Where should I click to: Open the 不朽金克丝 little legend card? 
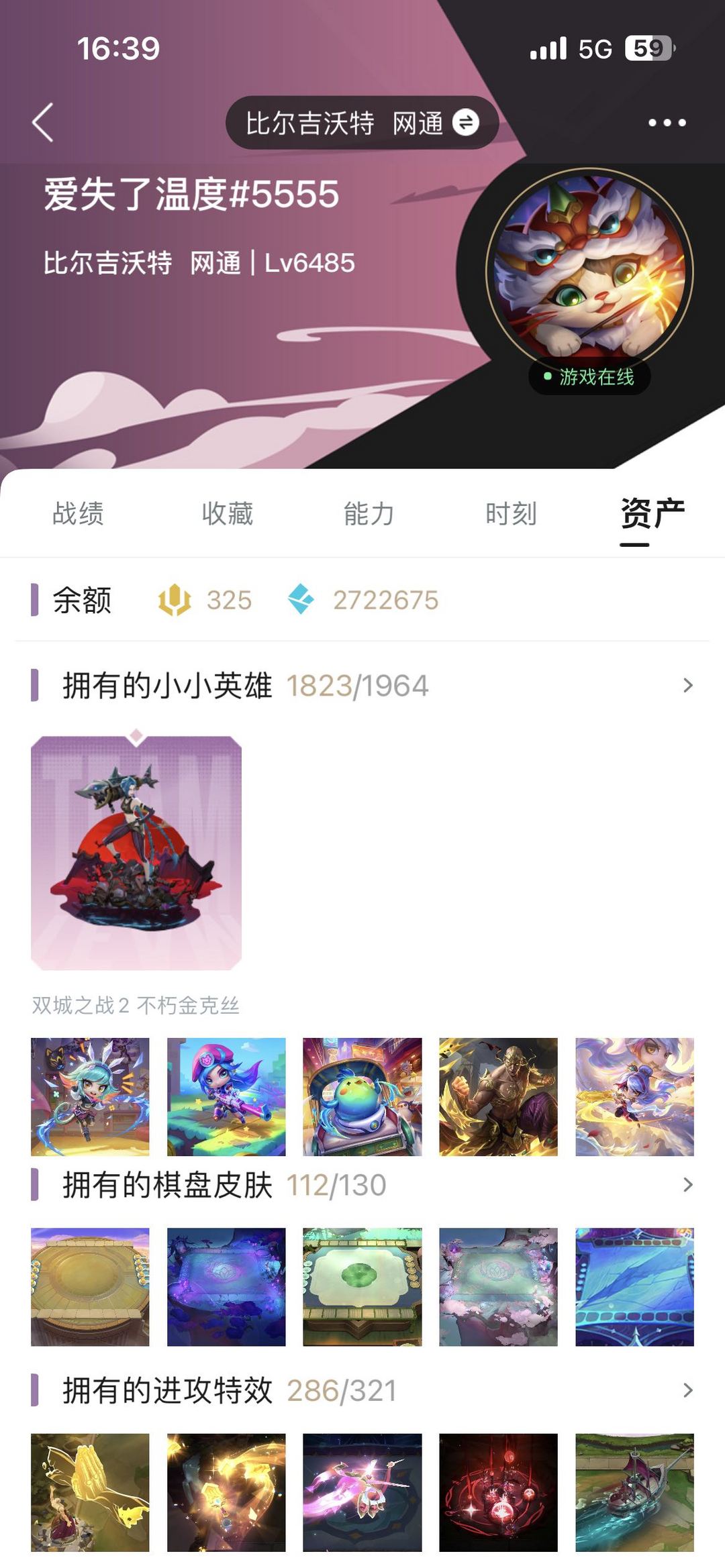coord(136,853)
